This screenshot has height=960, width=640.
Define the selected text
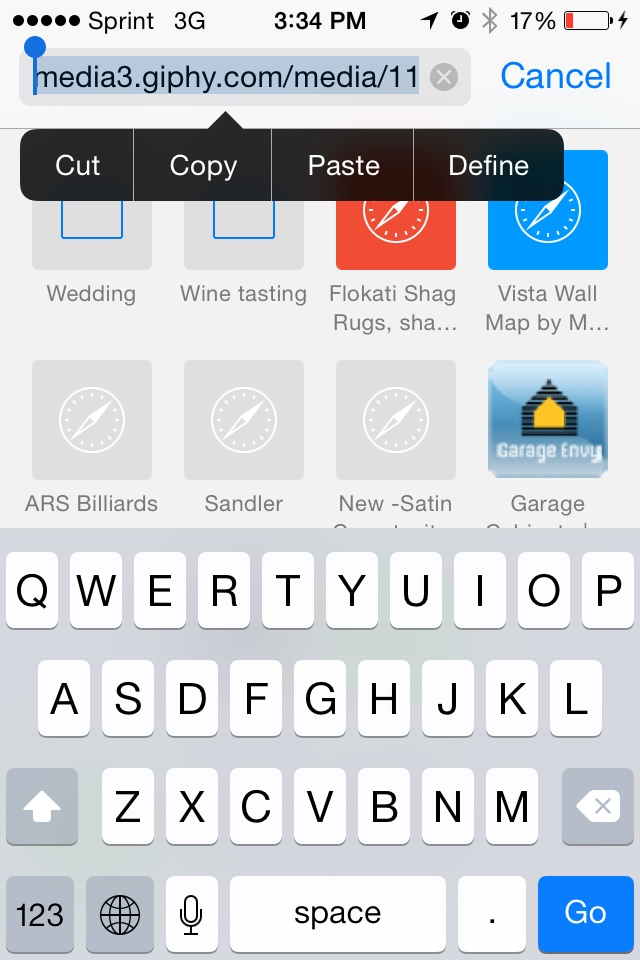pos(488,165)
